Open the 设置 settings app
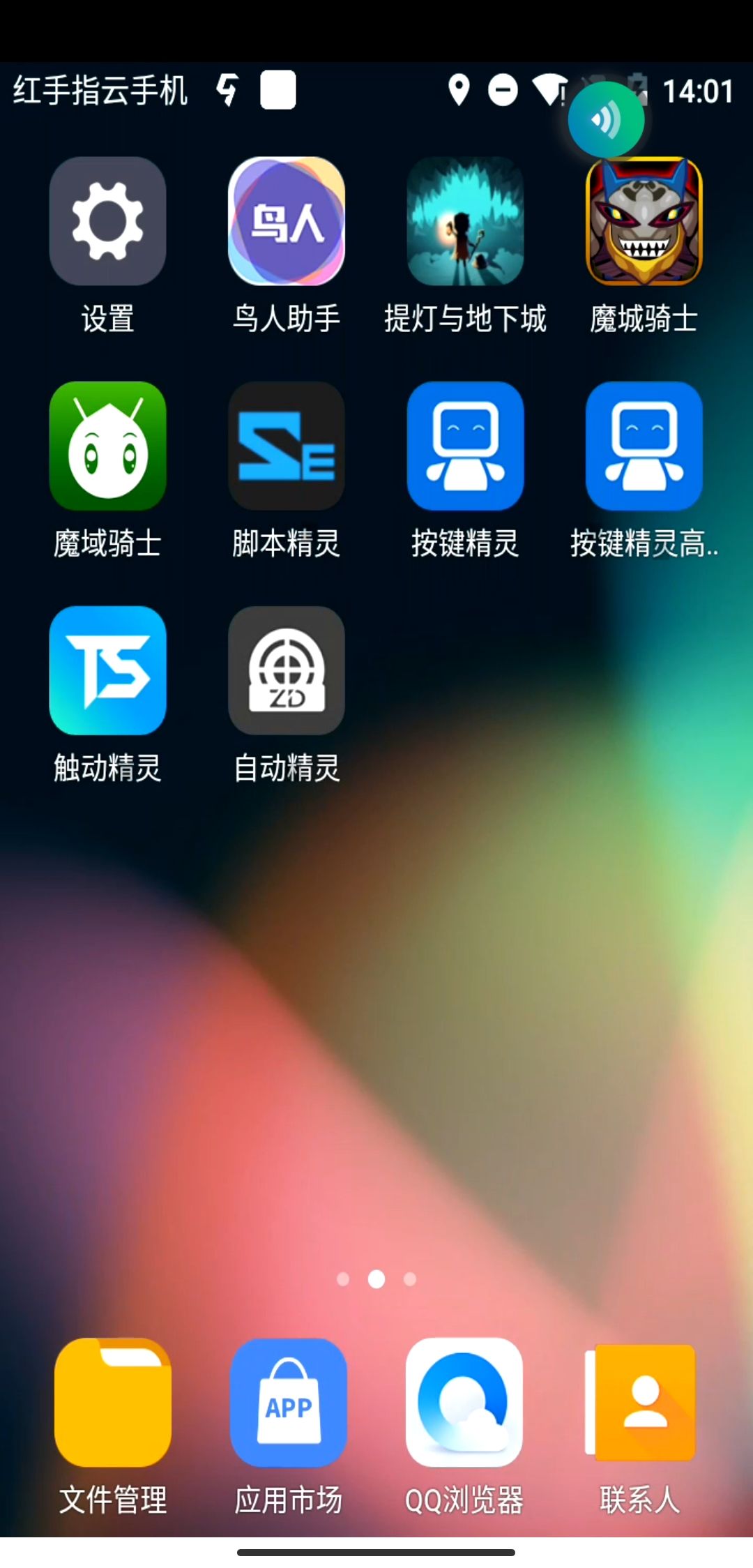Screen dimensions: 753x1568 pyautogui.click(x=108, y=220)
